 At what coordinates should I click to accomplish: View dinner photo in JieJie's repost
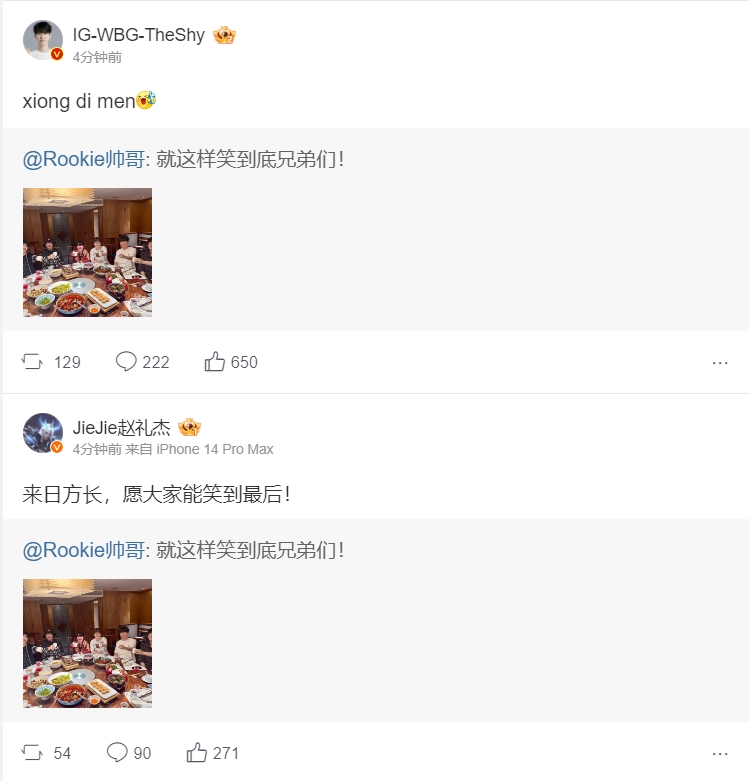[87, 643]
